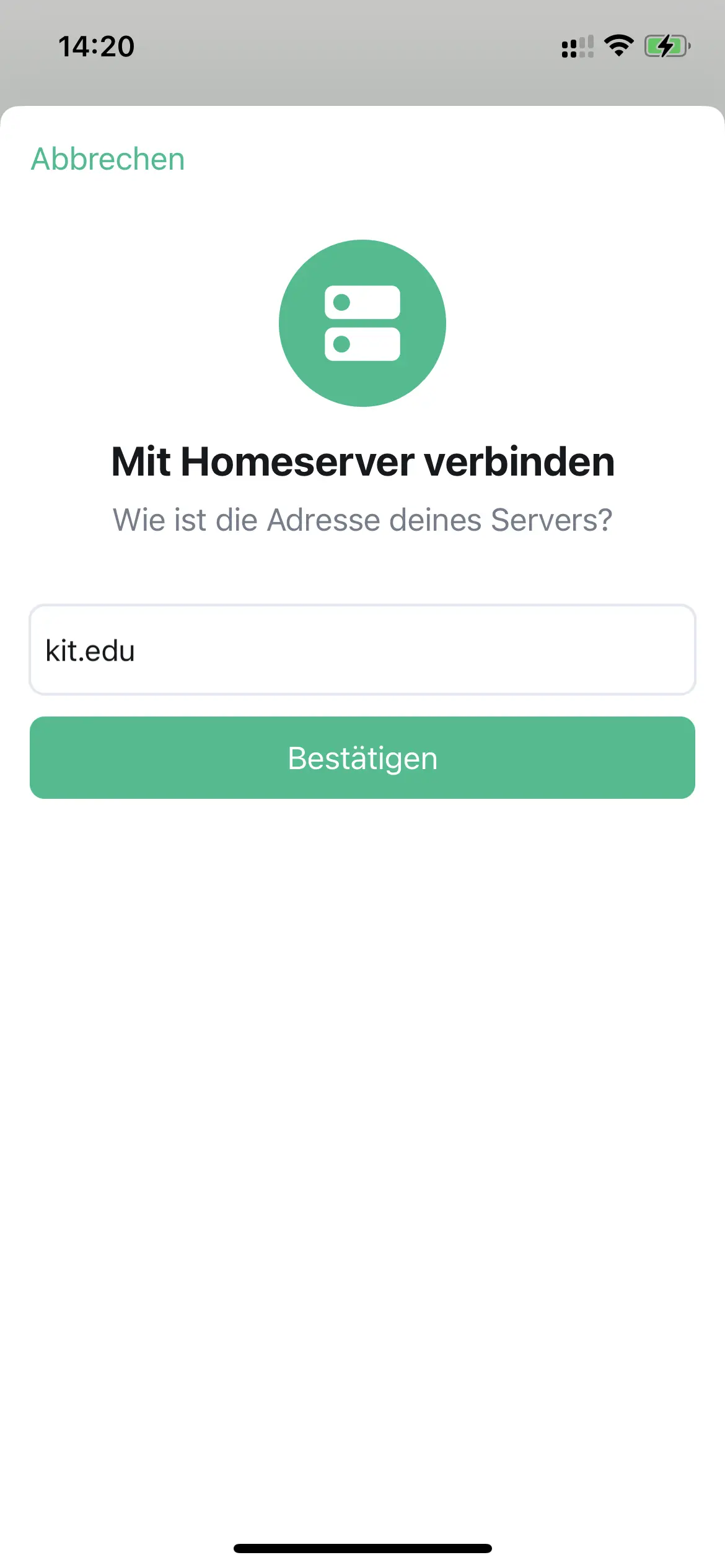Click the Wi-Fi icon in status bar
This screenshot has height=1568, width=725.
618,46
